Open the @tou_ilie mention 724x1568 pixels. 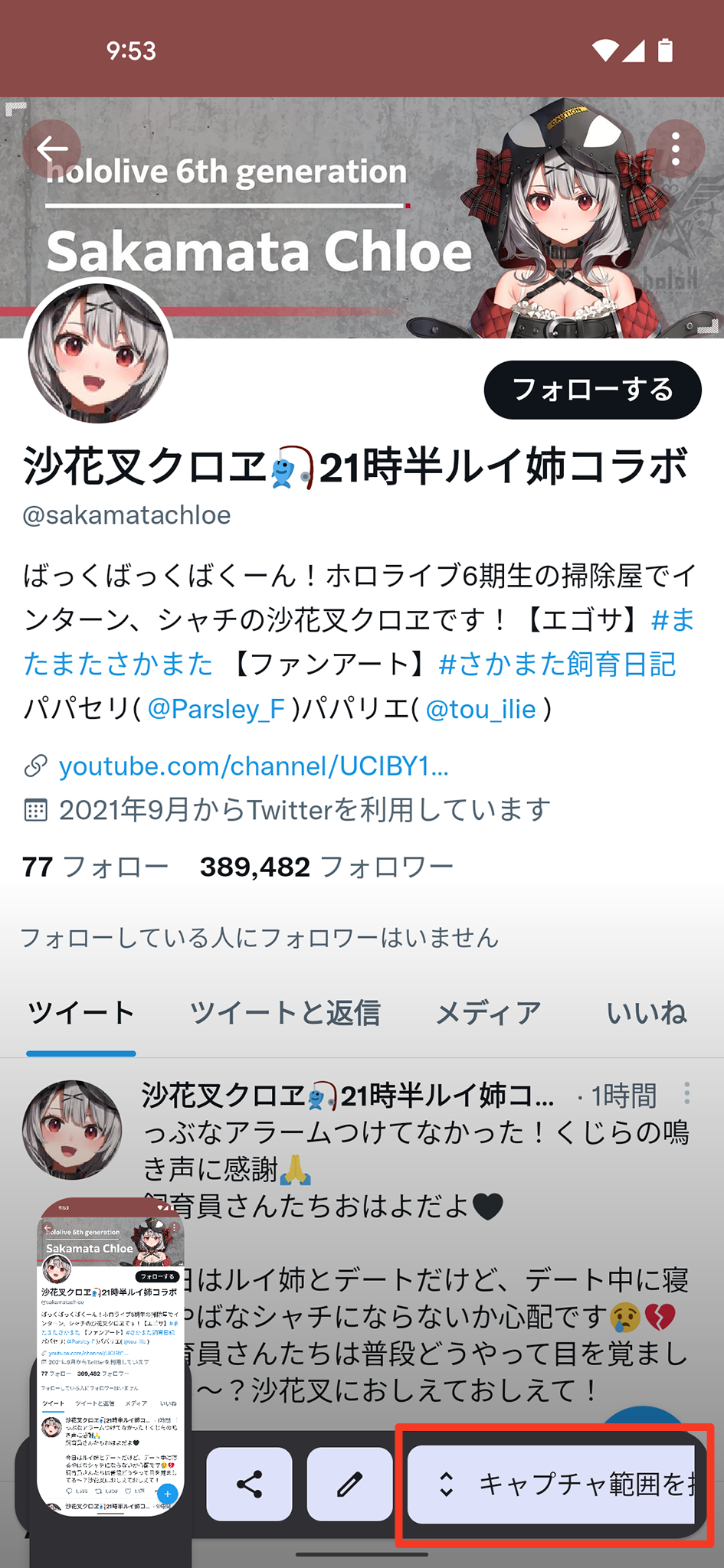point(480,708)
